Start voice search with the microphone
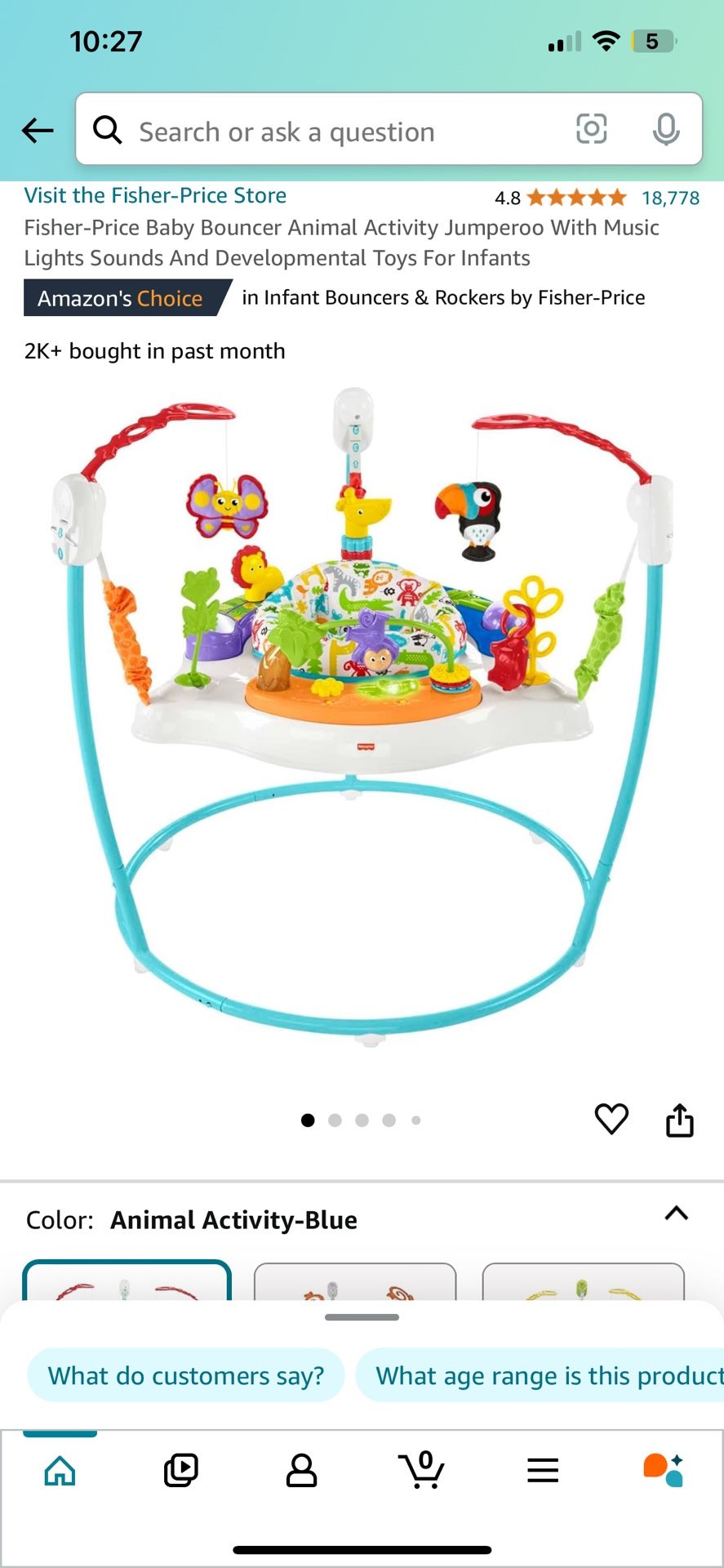This screenshot has width=724, height=1568. [666, 129]
